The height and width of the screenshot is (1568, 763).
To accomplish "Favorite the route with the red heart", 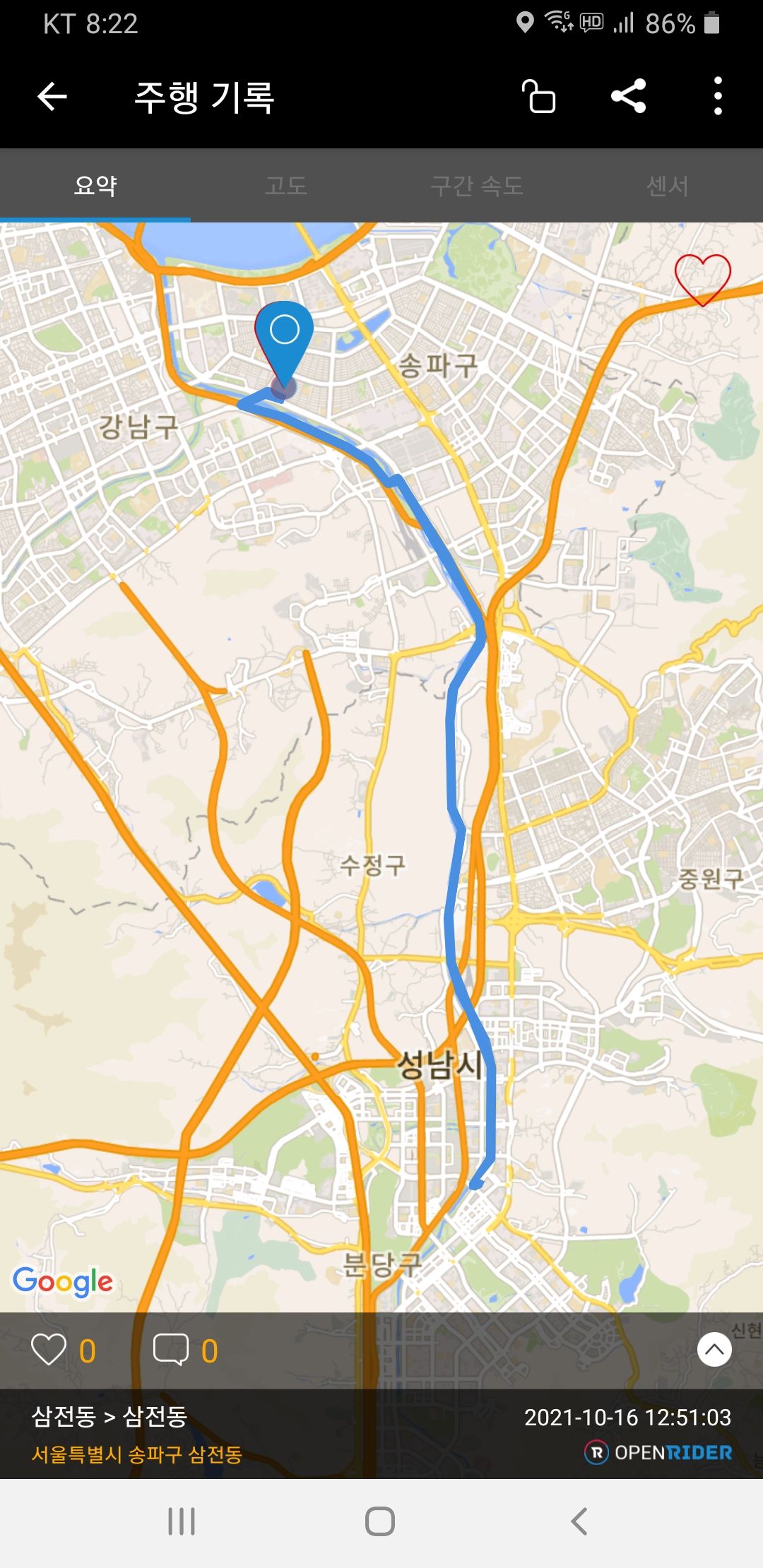I will pos(702,279).
